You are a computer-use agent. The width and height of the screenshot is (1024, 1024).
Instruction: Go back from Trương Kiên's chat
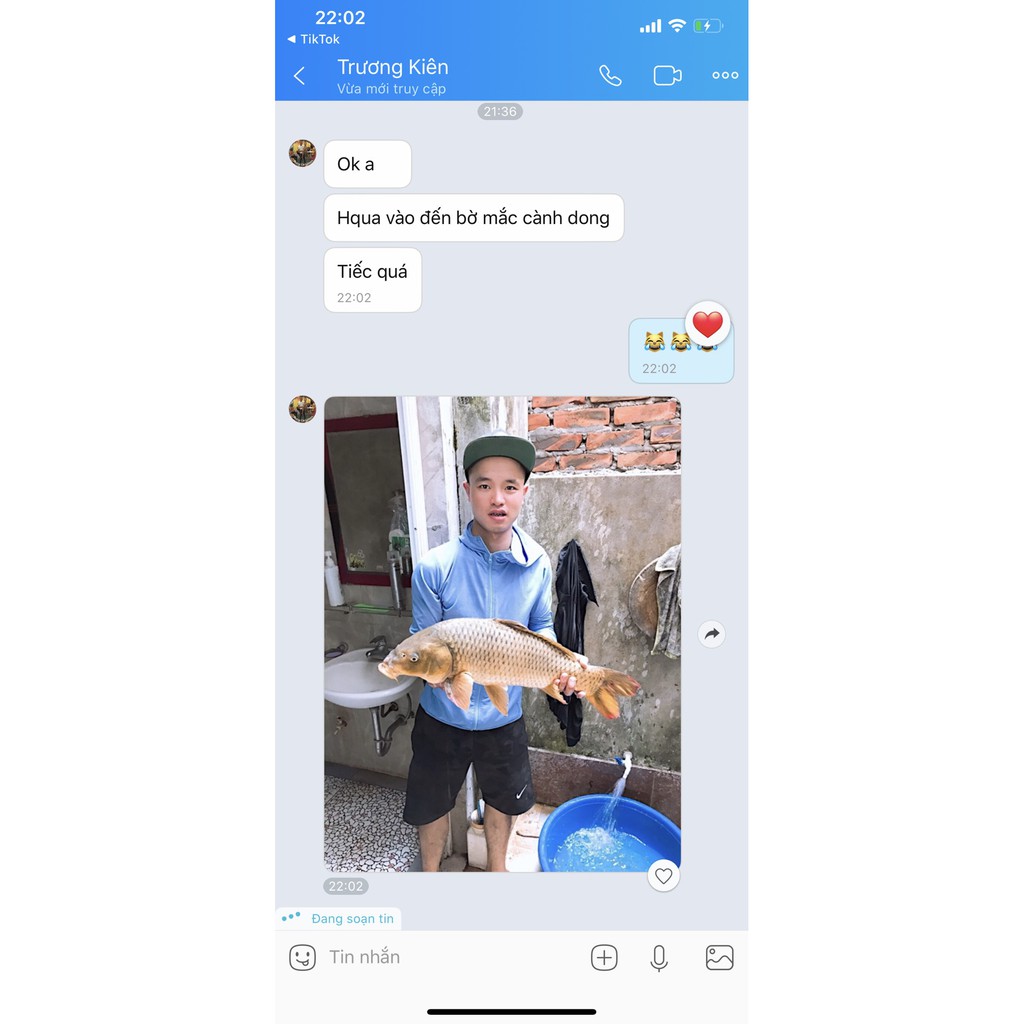299,76
